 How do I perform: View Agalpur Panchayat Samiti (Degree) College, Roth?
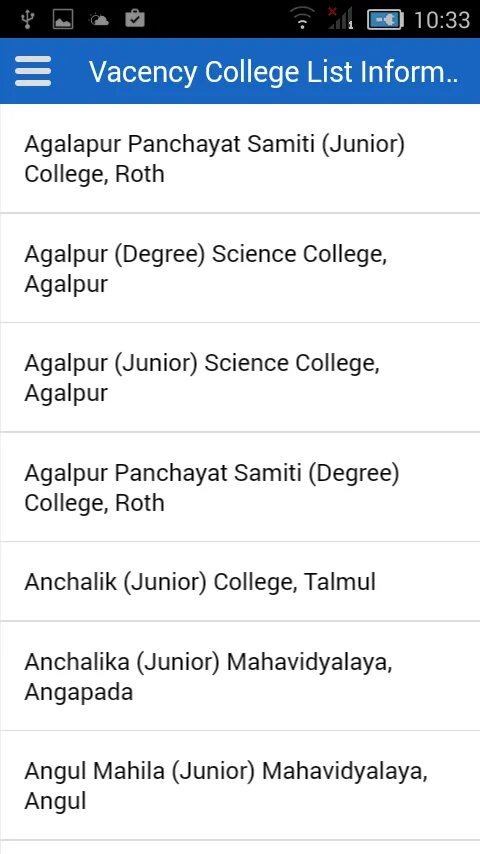tap(240, 487)
